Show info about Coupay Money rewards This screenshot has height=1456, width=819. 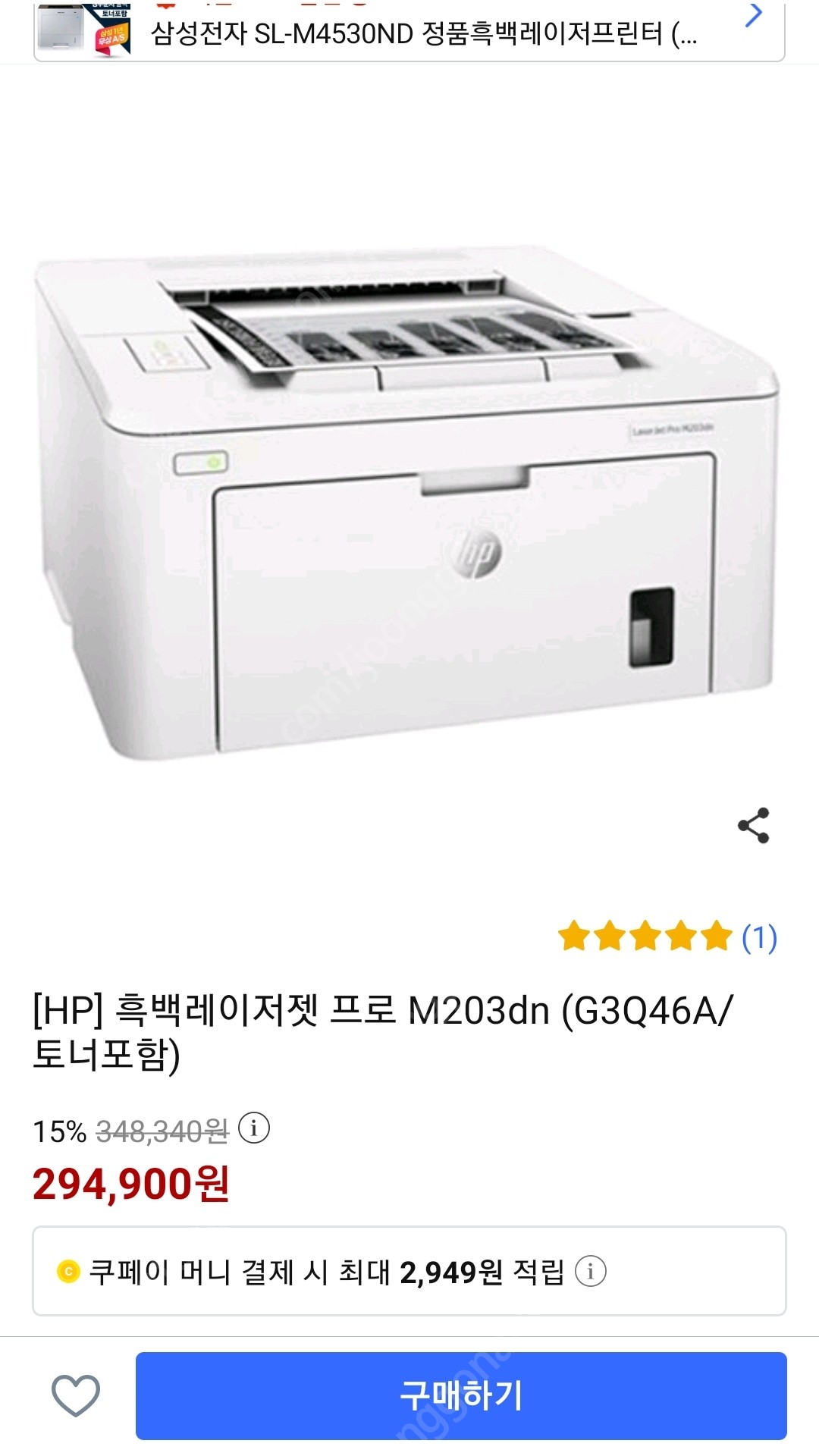click(590, 1271)
